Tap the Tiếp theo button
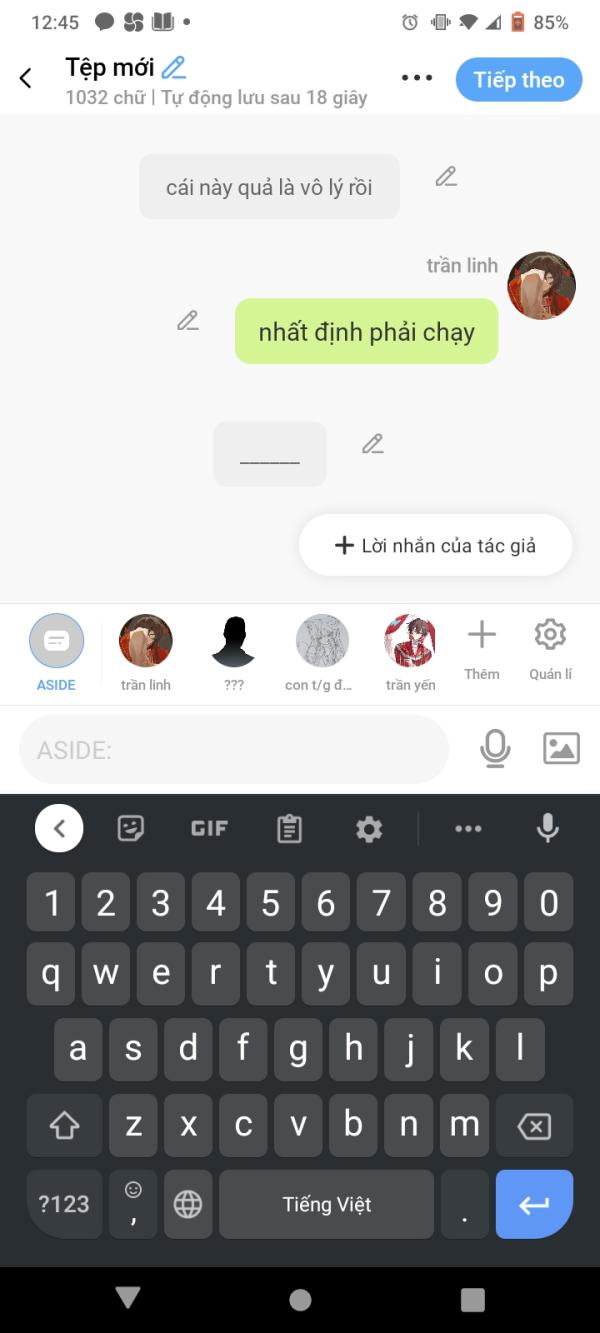This screenshot has width=600, height=1333. [x=518, y=80]
